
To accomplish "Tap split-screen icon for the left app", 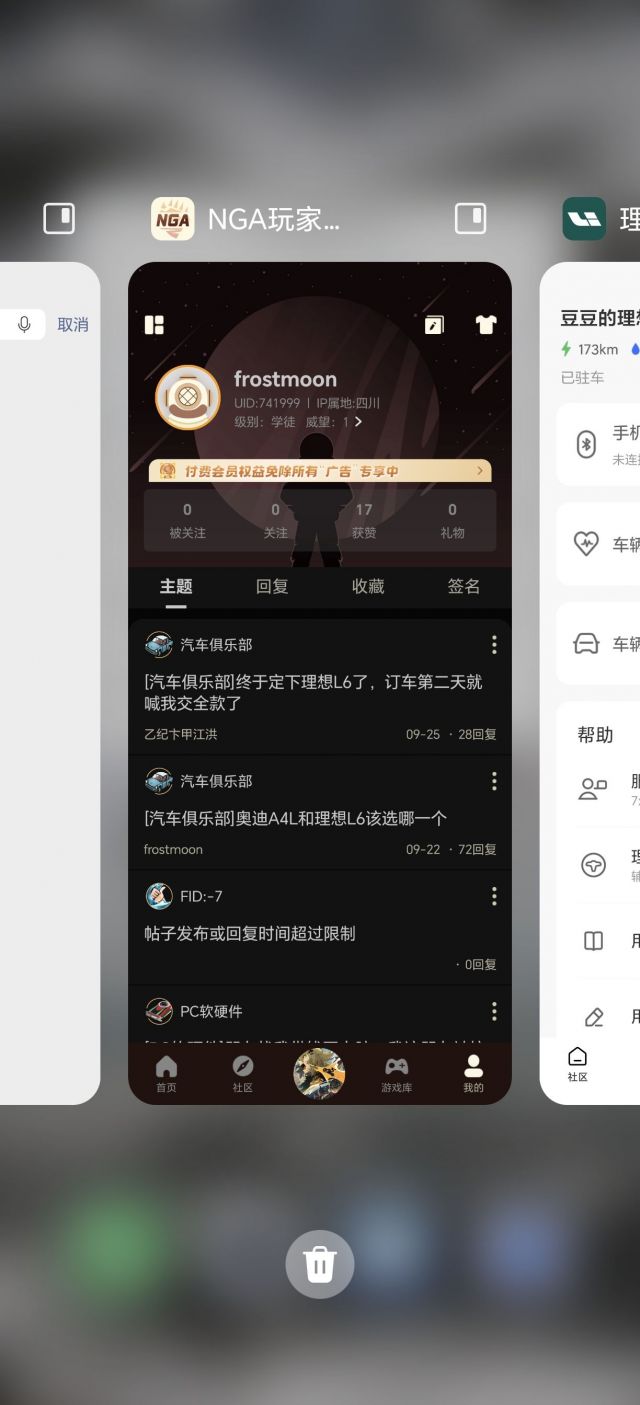I will click(x=59, y=218).
